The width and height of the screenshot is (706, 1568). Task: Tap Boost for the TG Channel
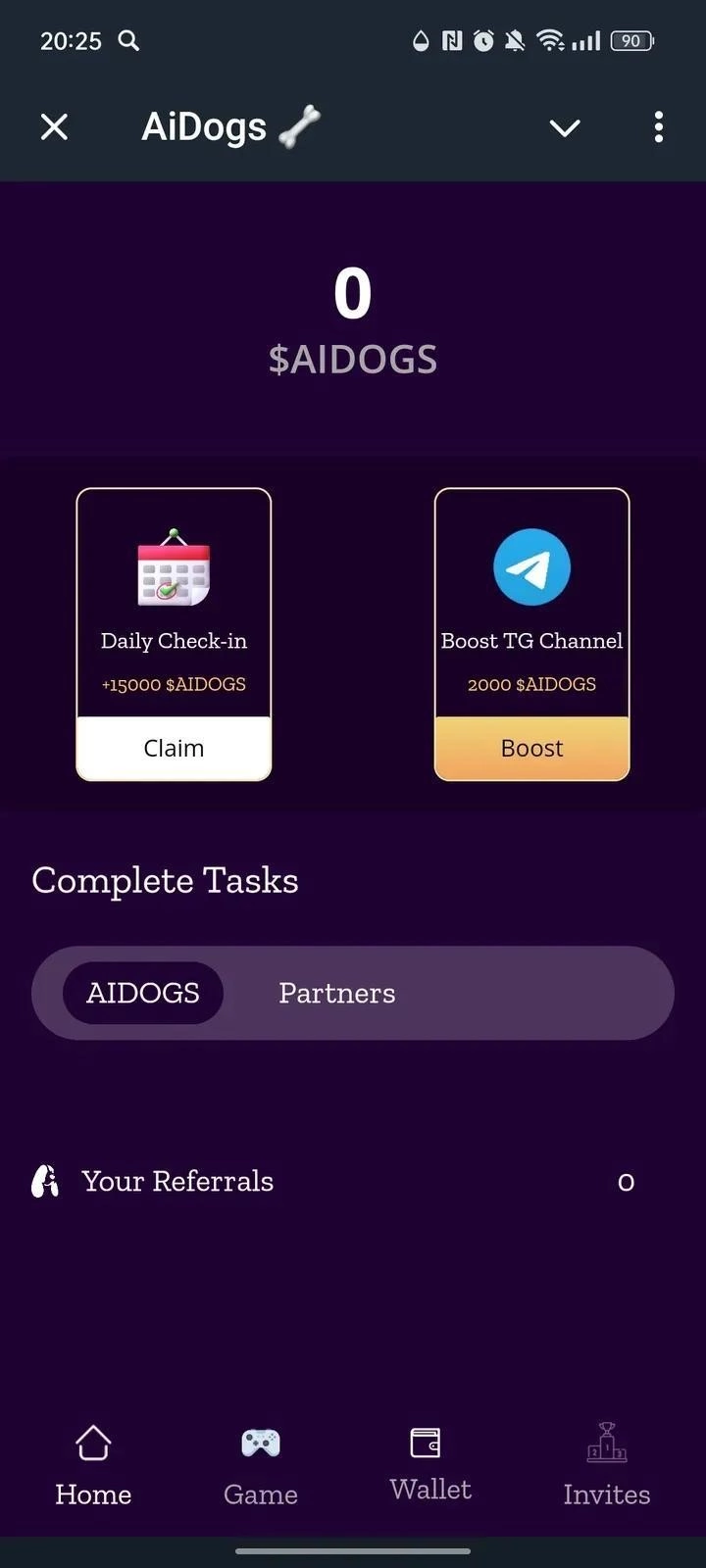[531, 748]
